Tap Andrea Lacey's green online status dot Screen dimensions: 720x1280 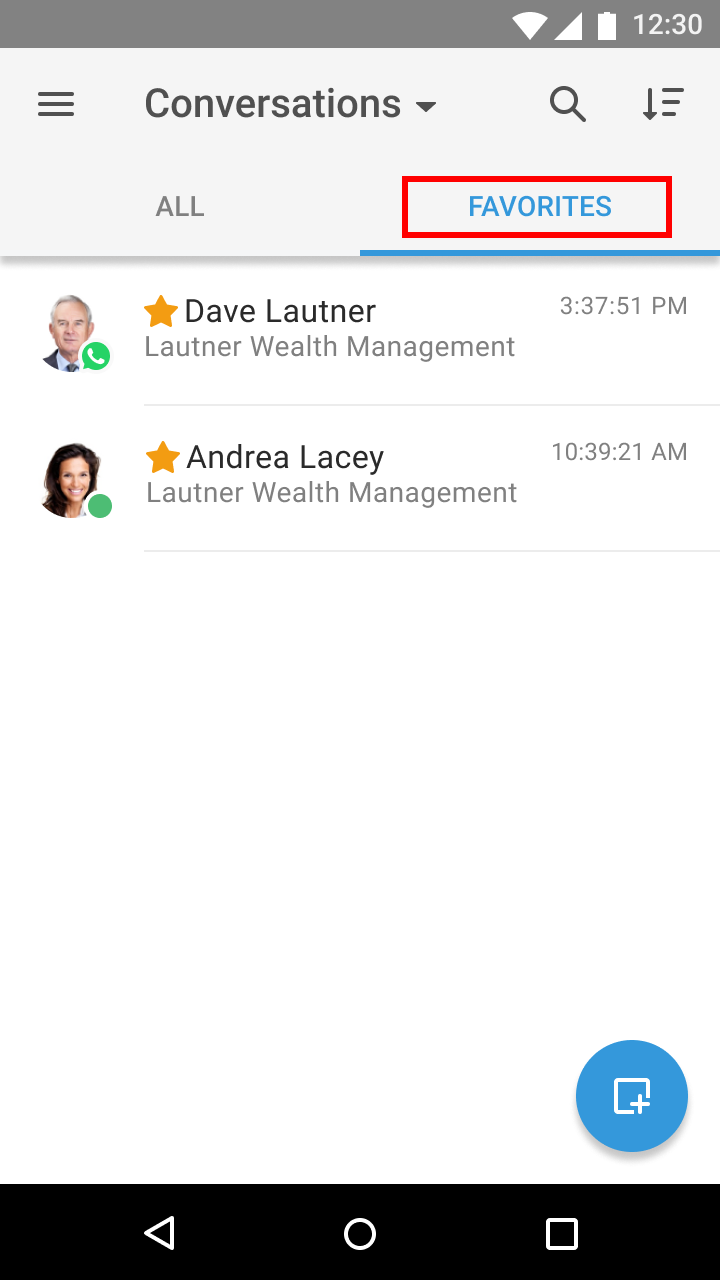[101, 507]
